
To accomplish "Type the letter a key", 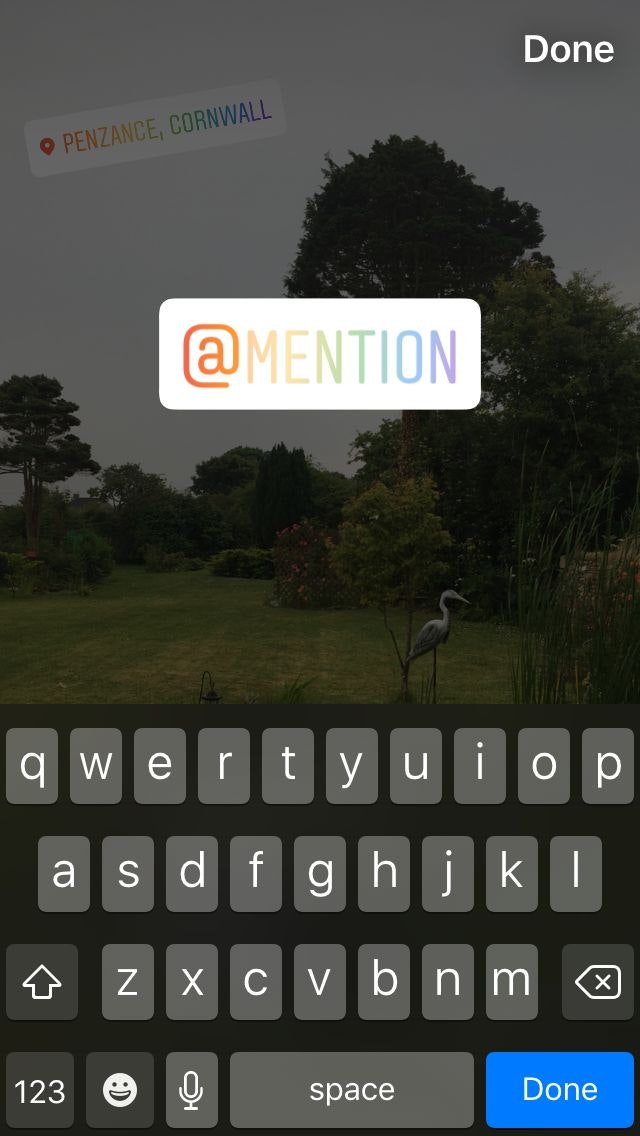I will tap(64, 874).
